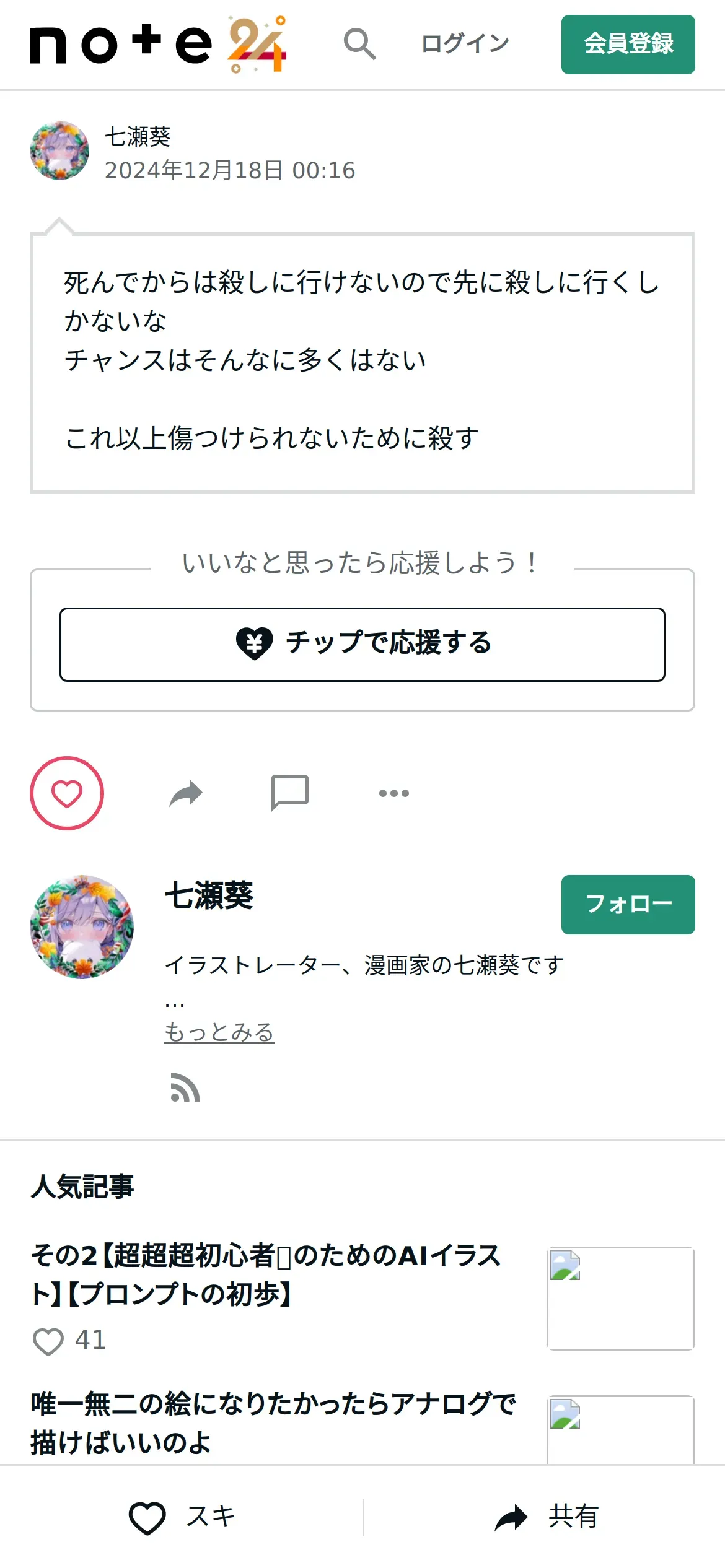Screen dimensions: 725x1568
Task: Follow 七瀬葵 with the フォロー button
Action: click(x=628, y=904)
